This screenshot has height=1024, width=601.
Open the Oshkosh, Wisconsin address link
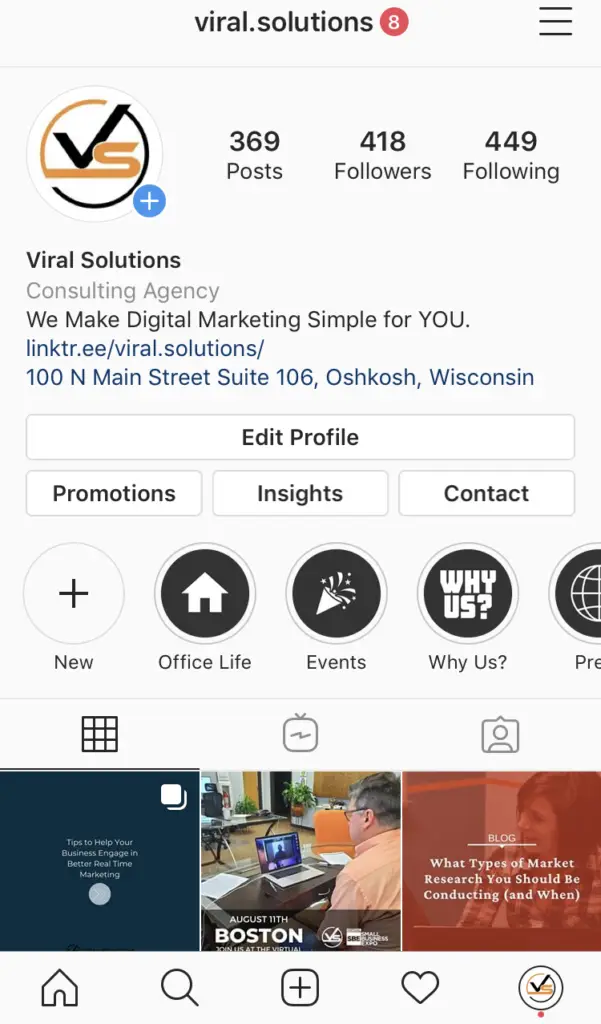pyautogui.click(x=280, y=377)
